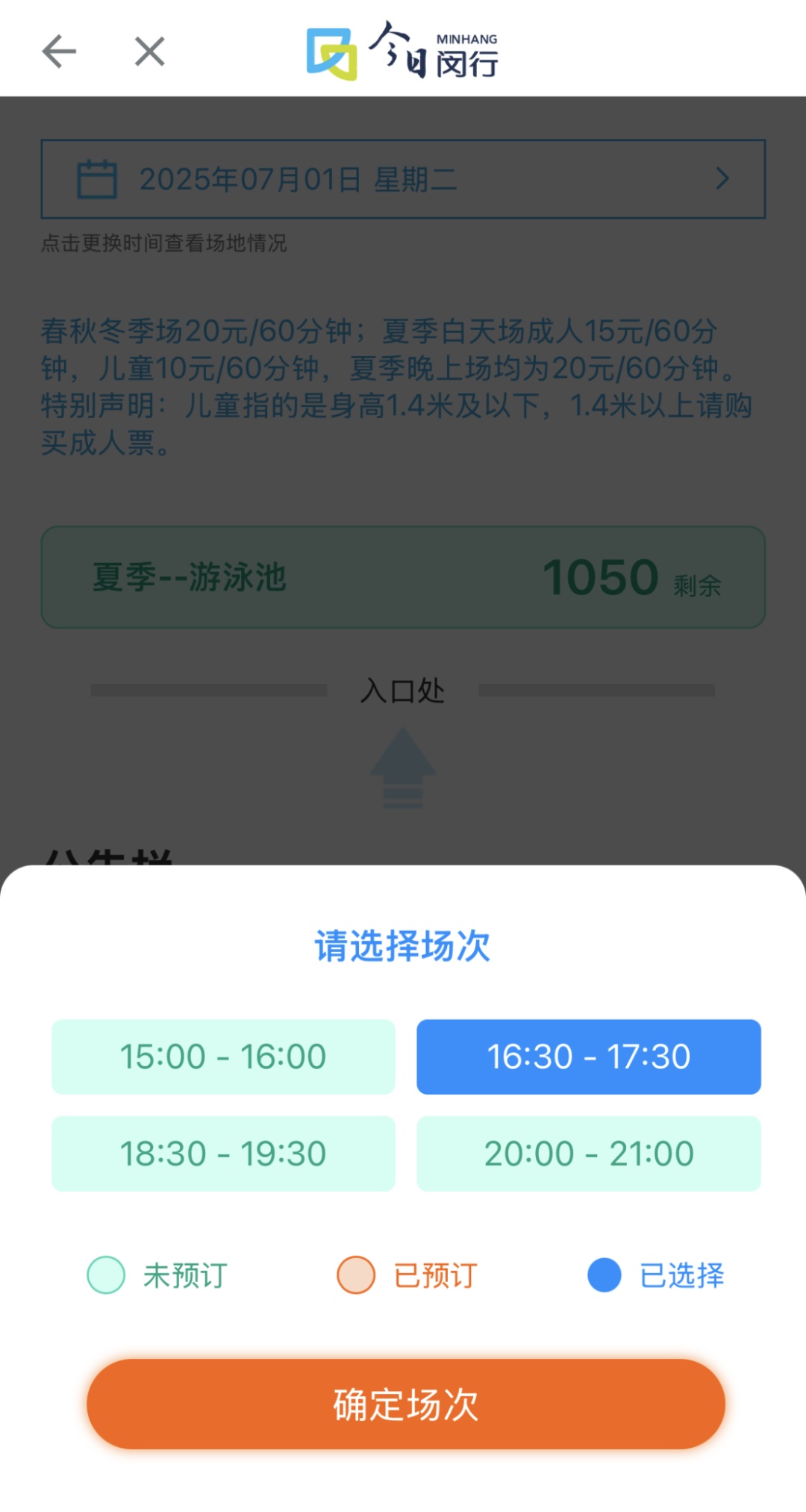Viewport: 806px width, 1512px height.
Task: Close the page with the X icon
Action: (149, 52)
